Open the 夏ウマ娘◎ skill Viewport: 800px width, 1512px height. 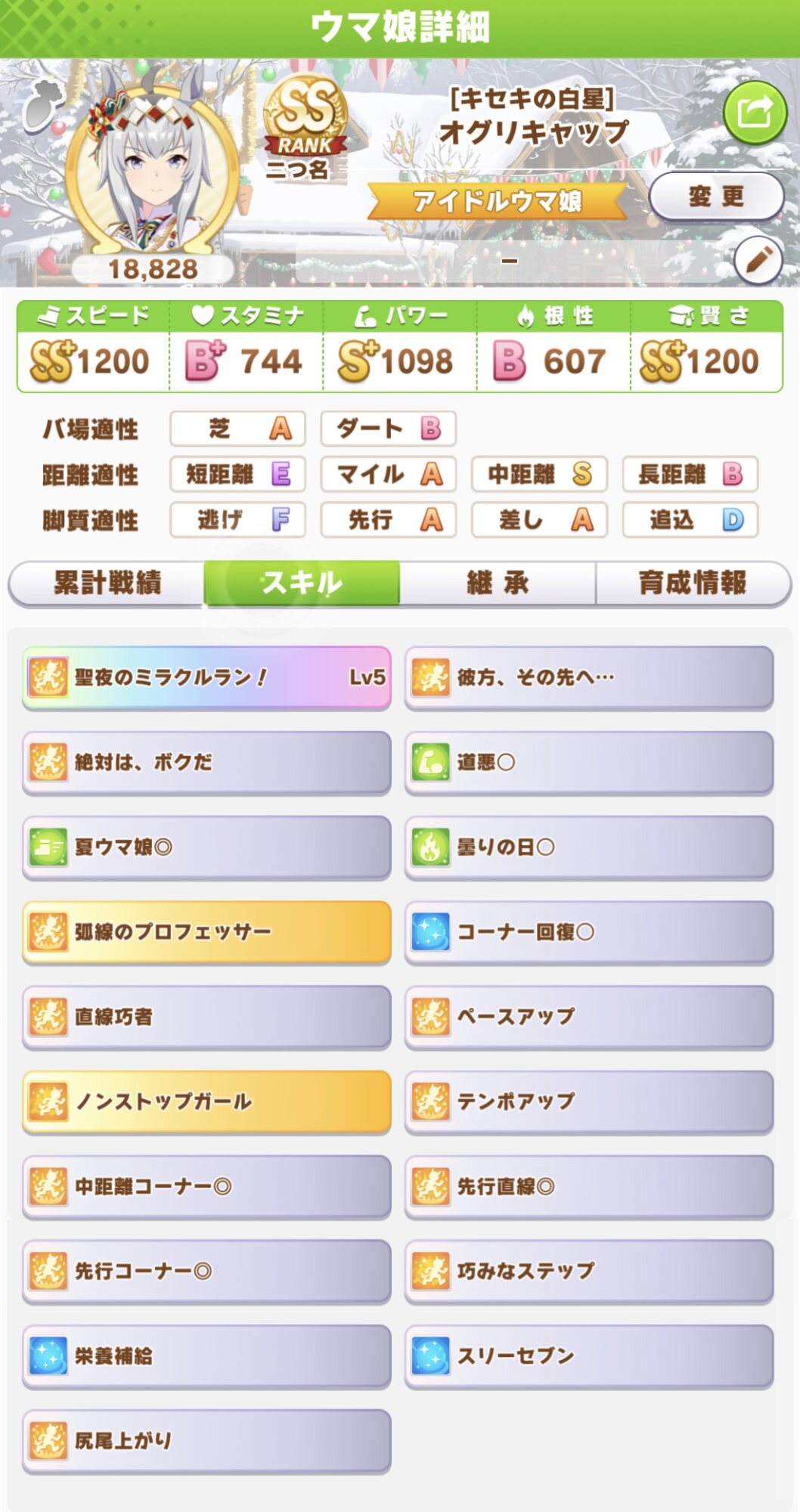[206, 847]
